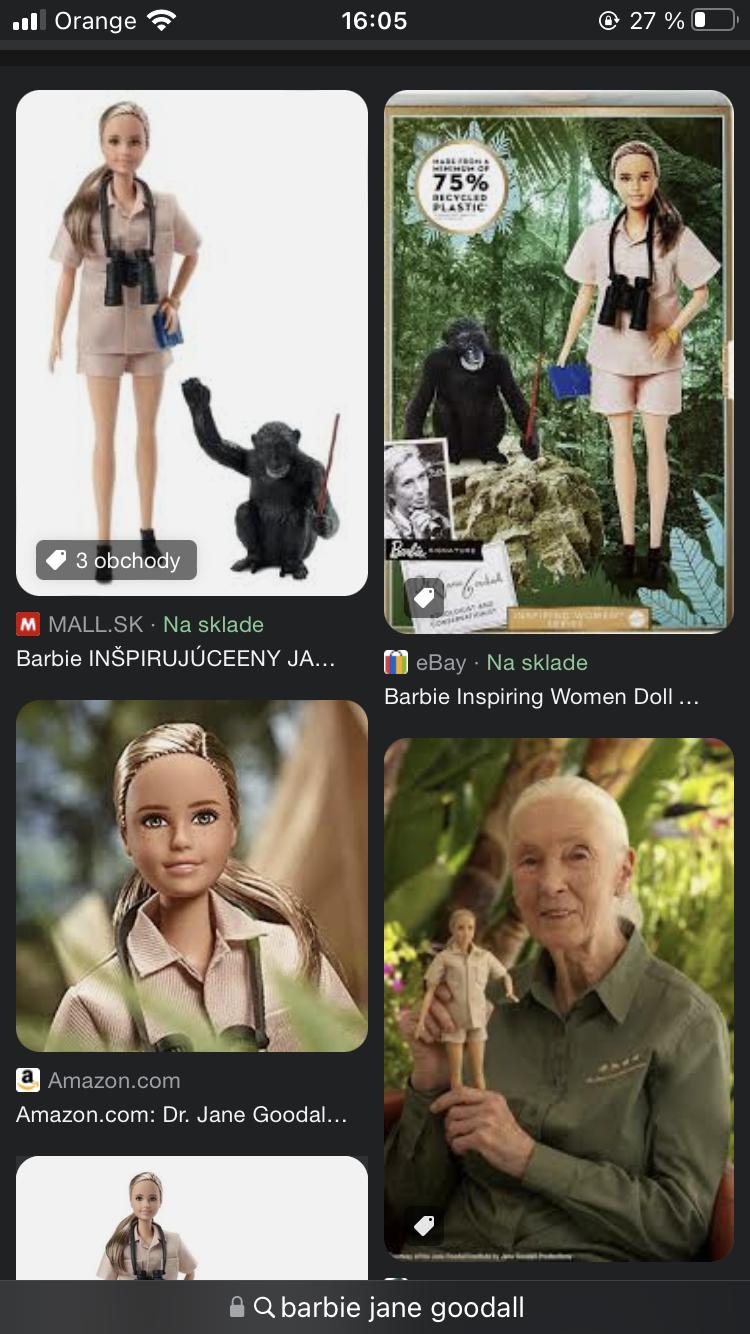The height and width of the screenshot is (1334, 750).
Task: Open the MALL.SK Barbie INŠPIRUJÚCE result title
Action: 176,659
